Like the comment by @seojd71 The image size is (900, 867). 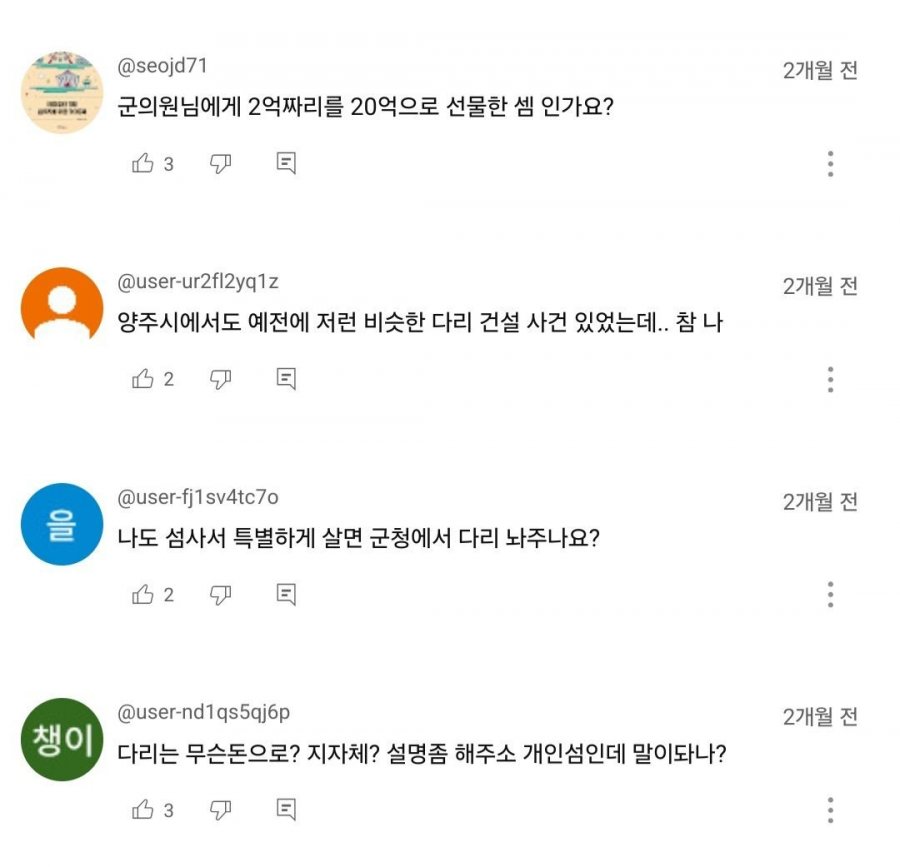tap(143, 164)
